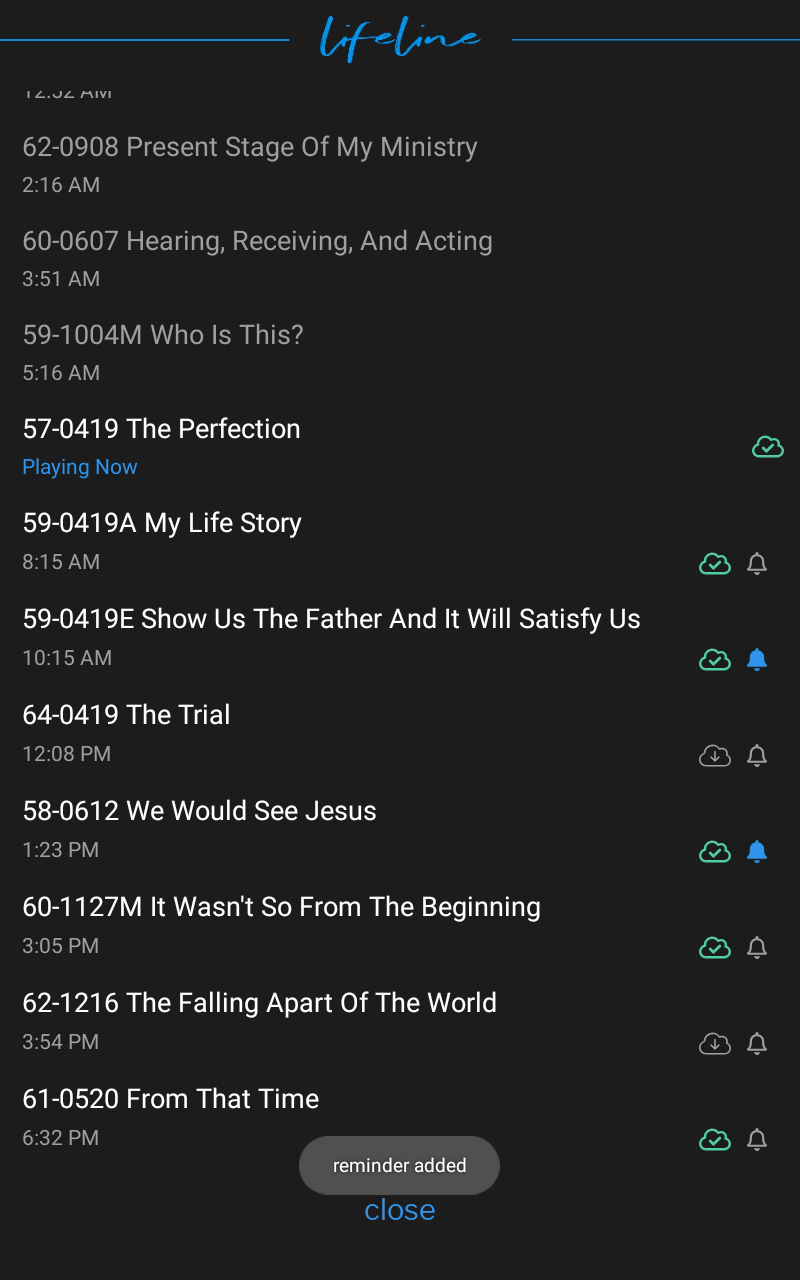The height and width of the screenshot is (1280, 800).
Task: Set reminder bell for My Life Story
Action: [757, 564]
